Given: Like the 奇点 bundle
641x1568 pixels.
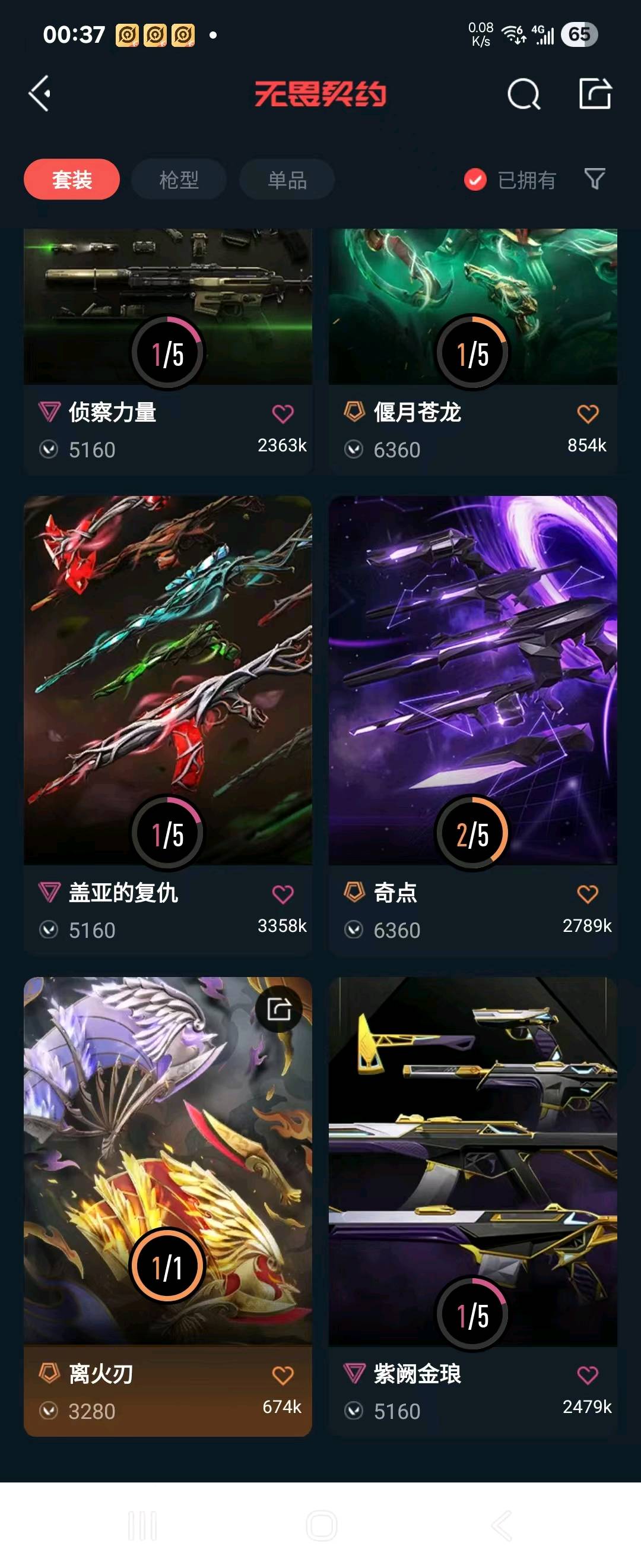Looking at the screenshot, I should pos(588,893).
